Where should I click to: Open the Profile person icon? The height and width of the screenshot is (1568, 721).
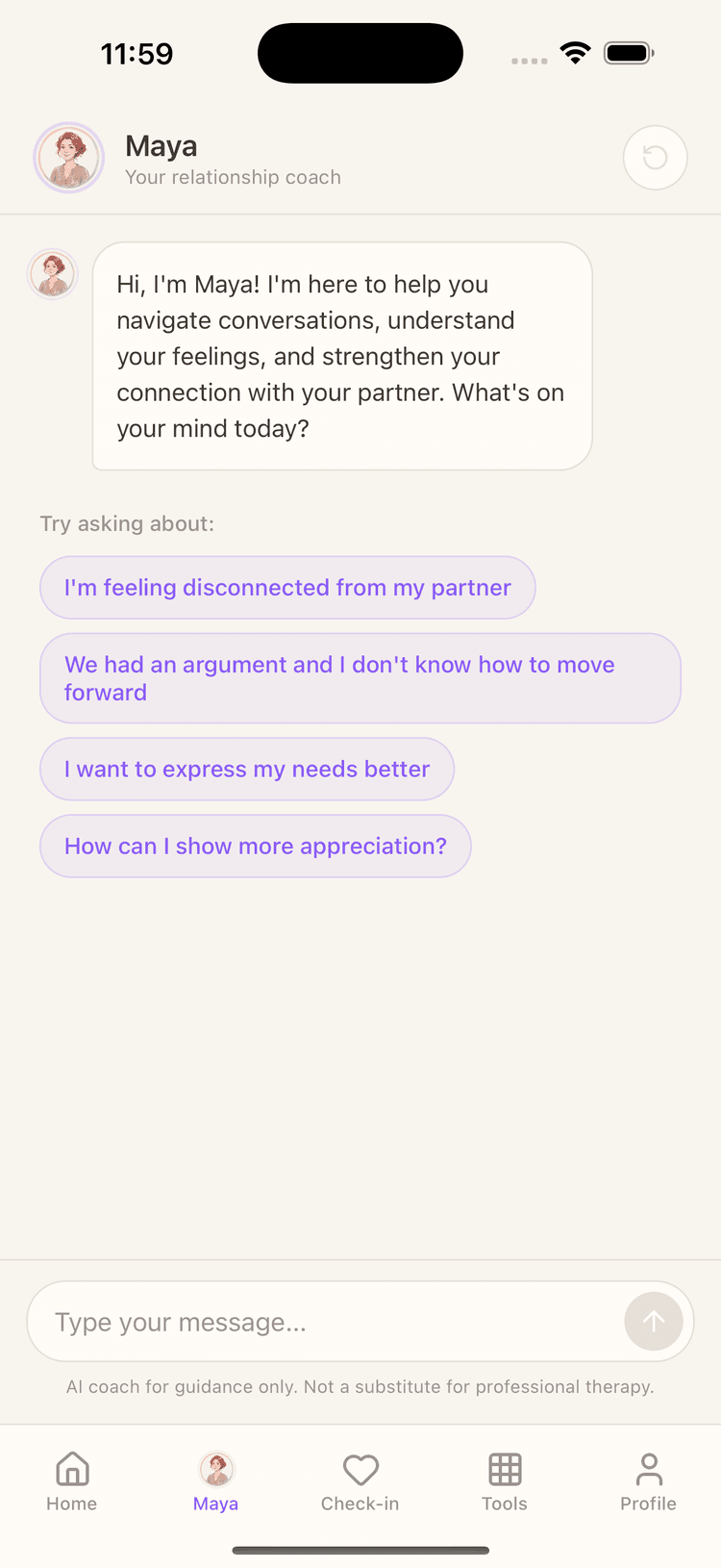648,1469
